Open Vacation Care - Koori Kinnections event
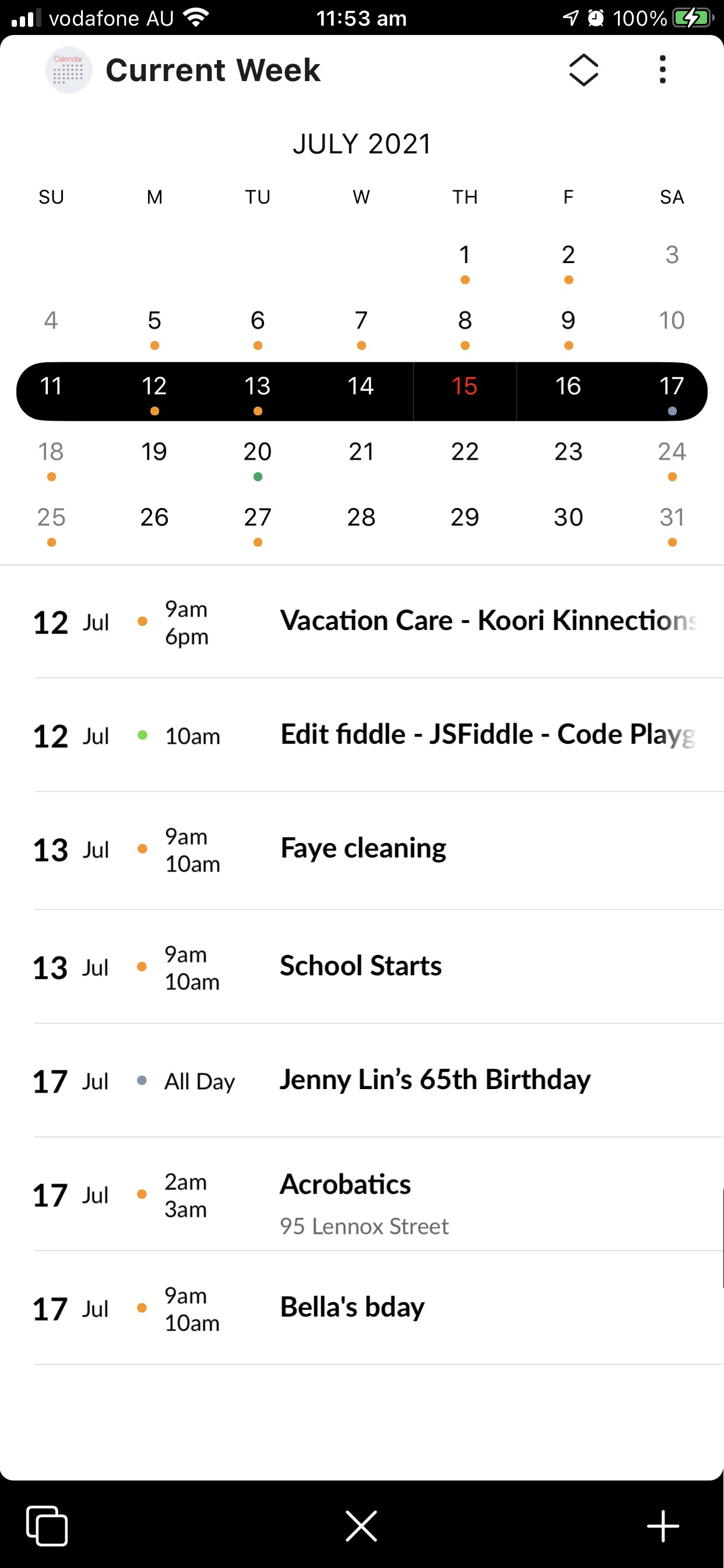 (x=487, y=621)
